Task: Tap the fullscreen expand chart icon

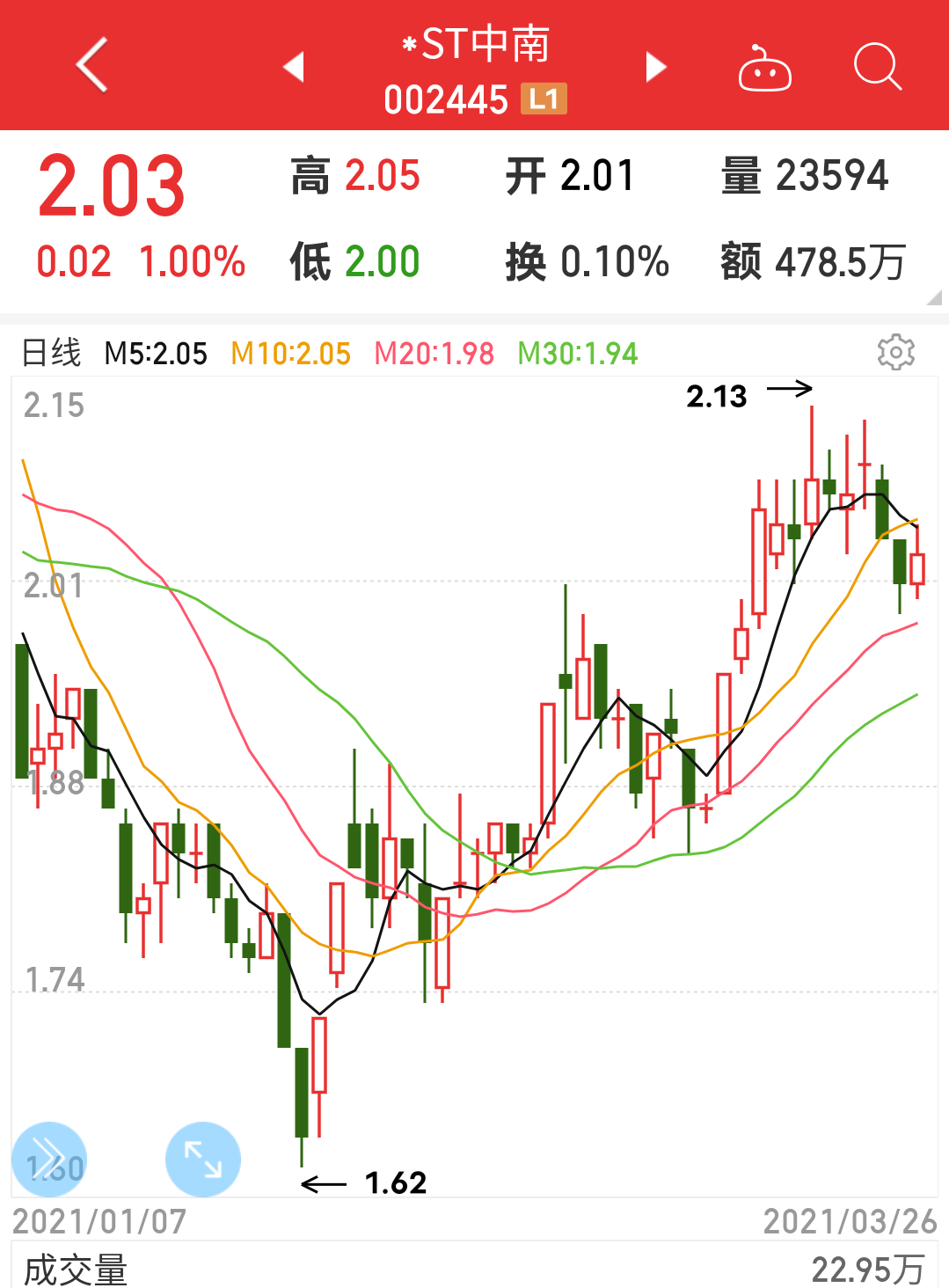Action: [202, 1160]
